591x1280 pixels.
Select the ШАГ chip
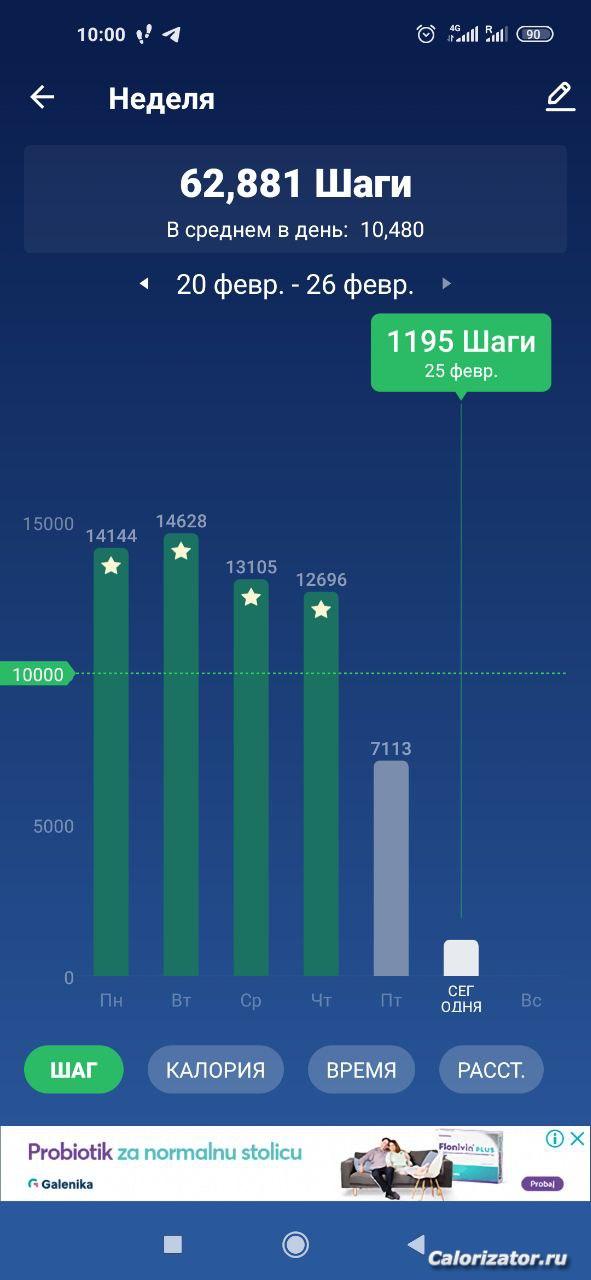[74, 1070]
